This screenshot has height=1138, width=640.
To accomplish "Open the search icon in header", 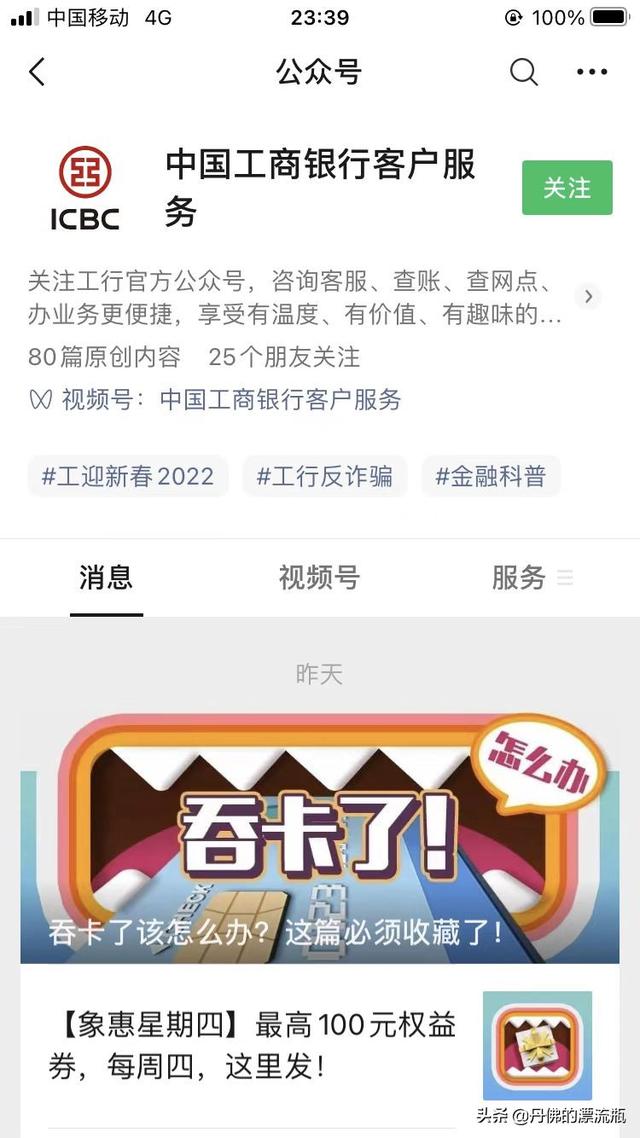I will pos(523,72).
